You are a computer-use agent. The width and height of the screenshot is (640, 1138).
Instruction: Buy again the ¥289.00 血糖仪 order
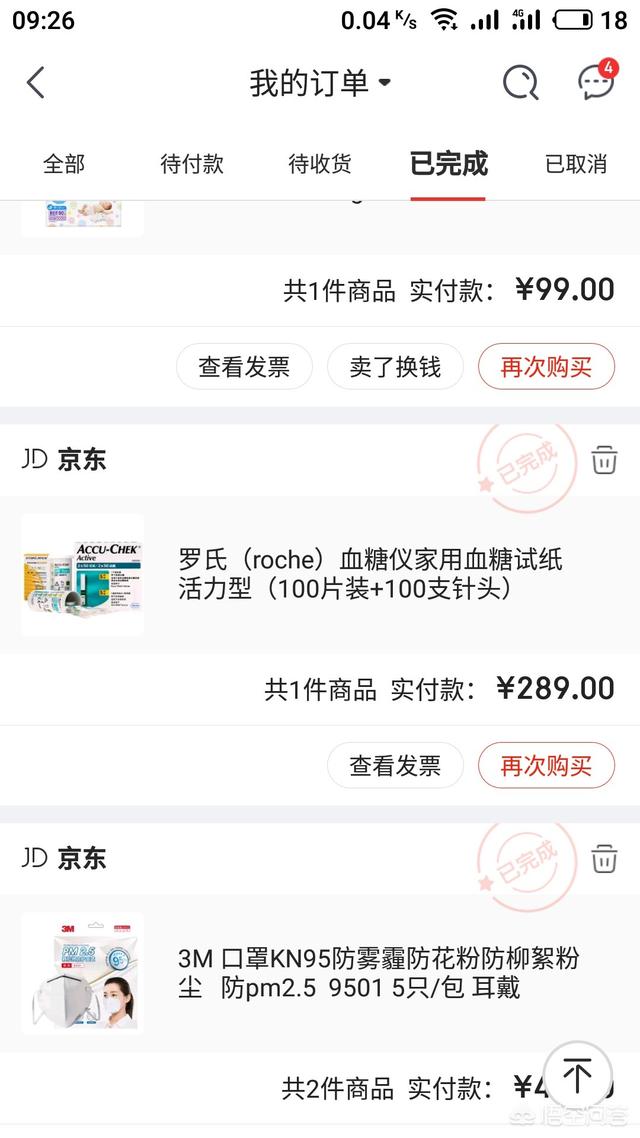tap(546, 766)
